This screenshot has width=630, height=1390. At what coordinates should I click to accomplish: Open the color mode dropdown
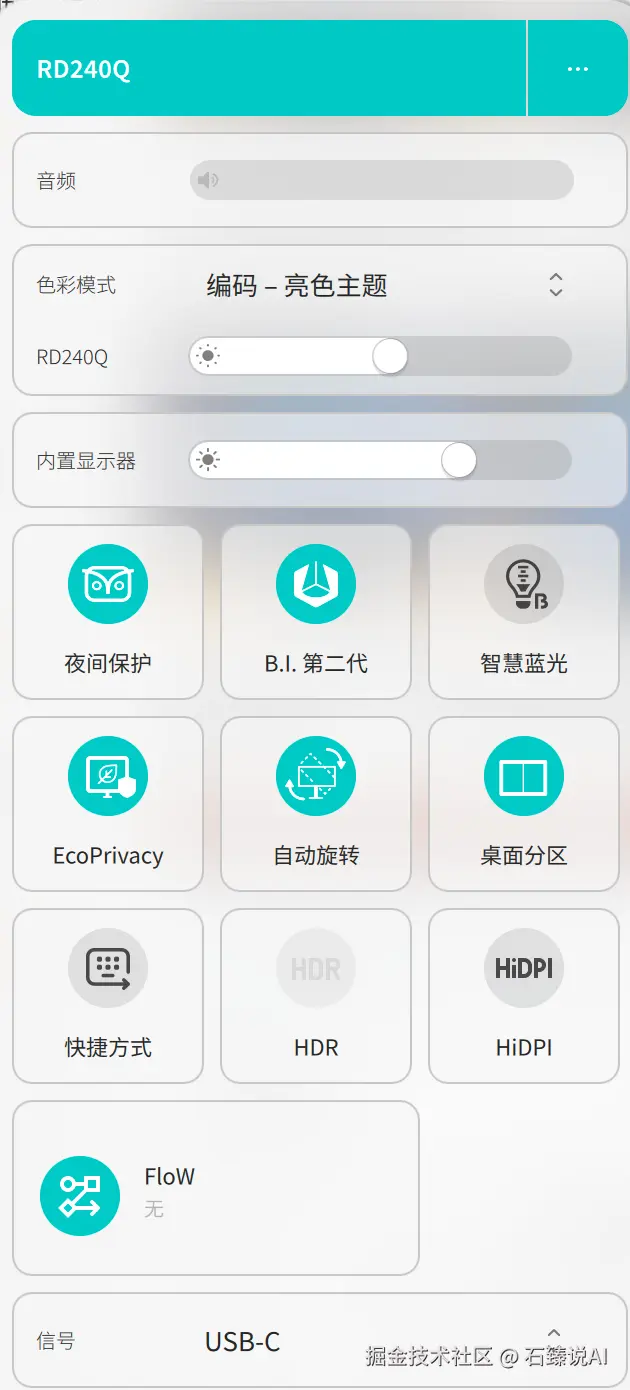pos(555,285)
